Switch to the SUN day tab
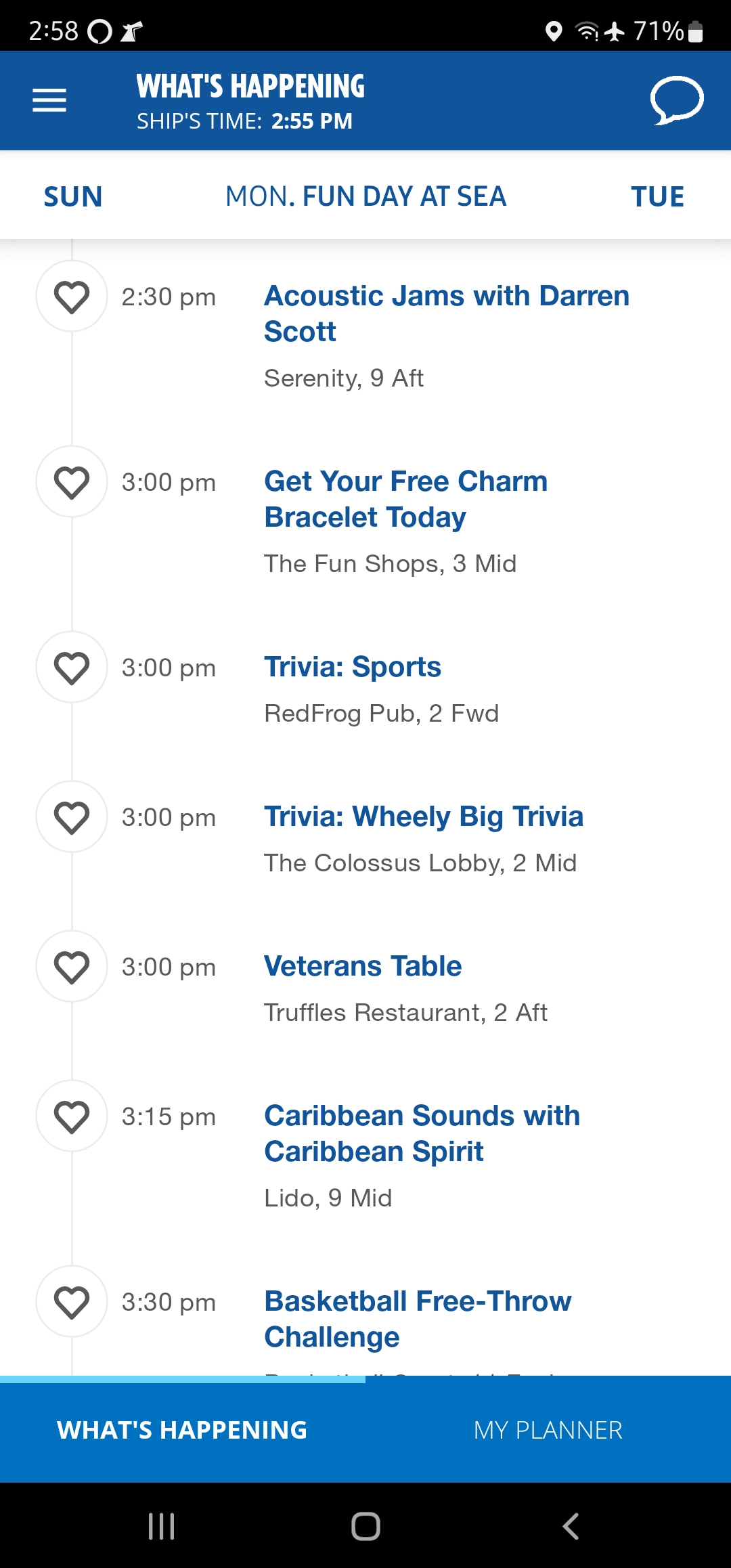The image size is (731, 1568). click(73, 196)
